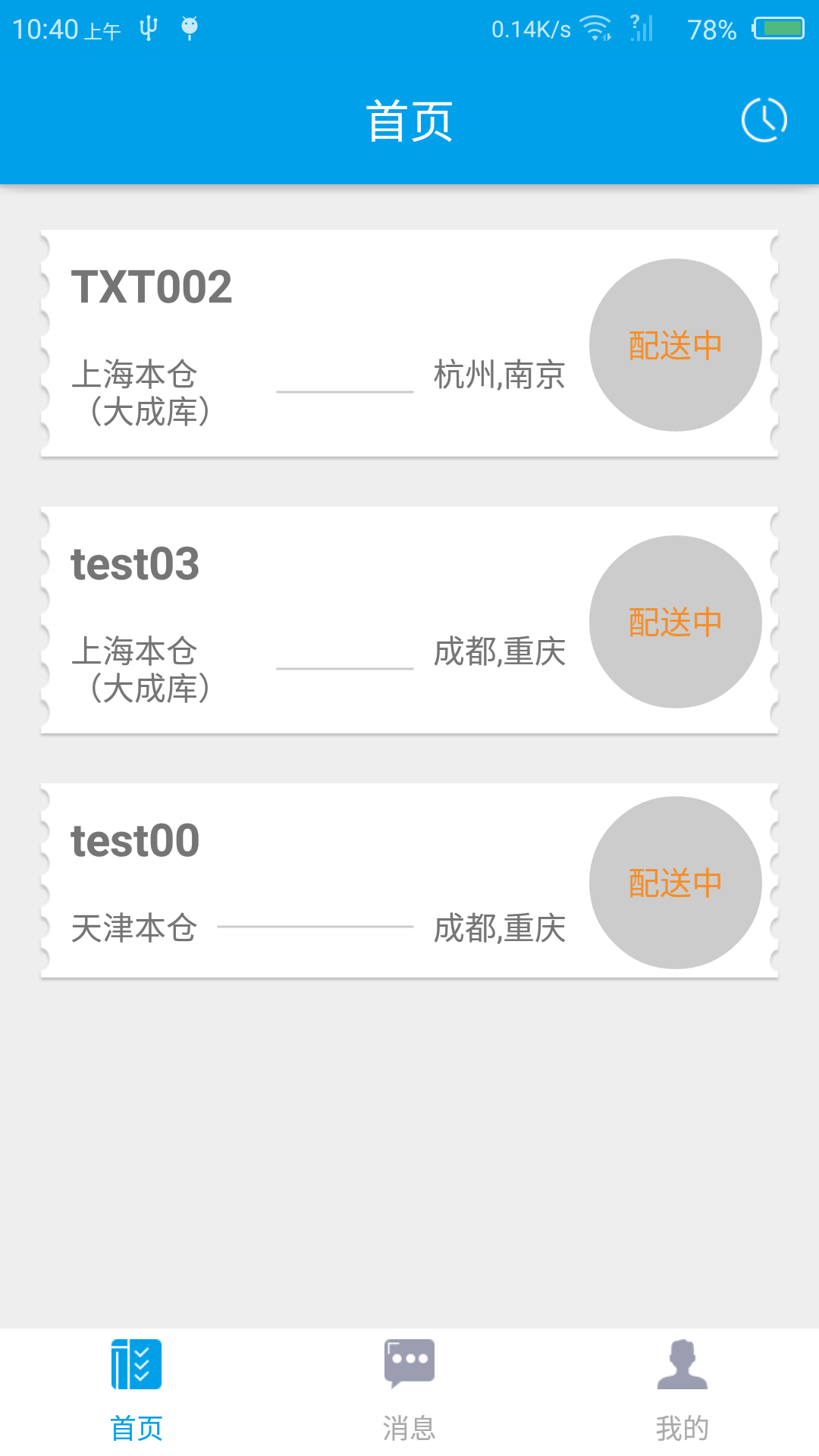
Task: Tap the 配送中 status circle on test03
Action: tap(674, 622)
